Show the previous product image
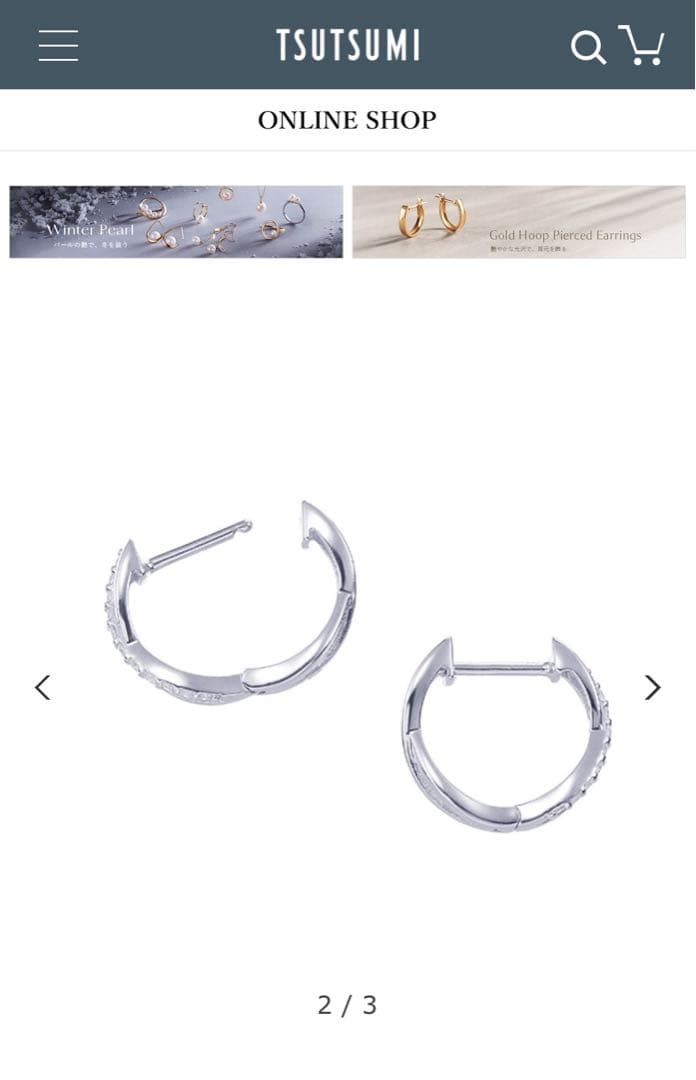This screenshot has width=696, height=1080. [x=42, y=687]
